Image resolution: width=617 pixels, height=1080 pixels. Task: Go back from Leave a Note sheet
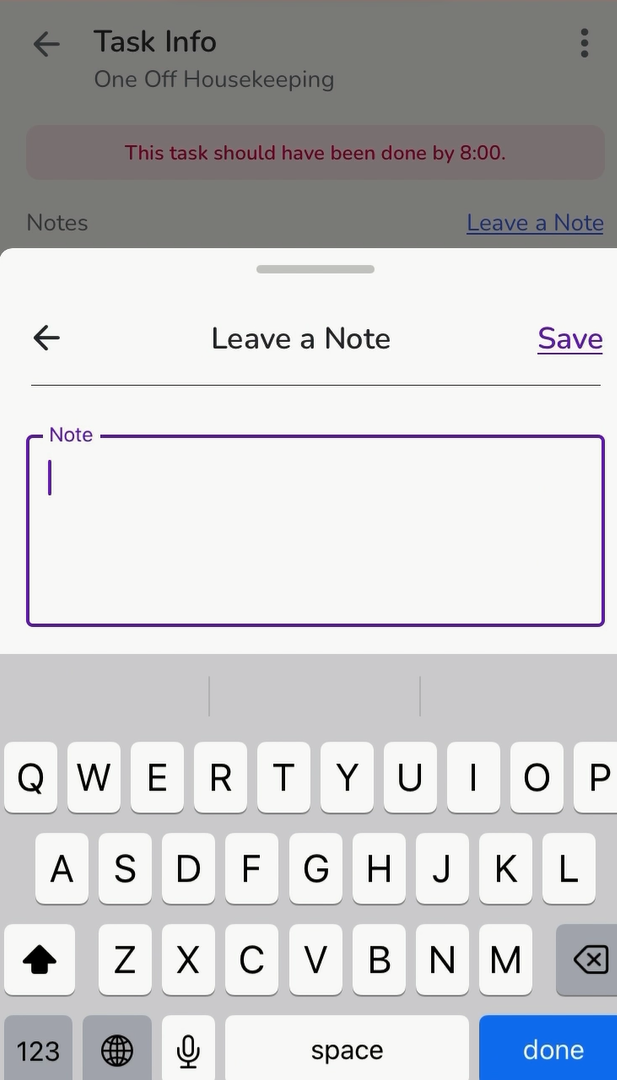tap(47, 338)
